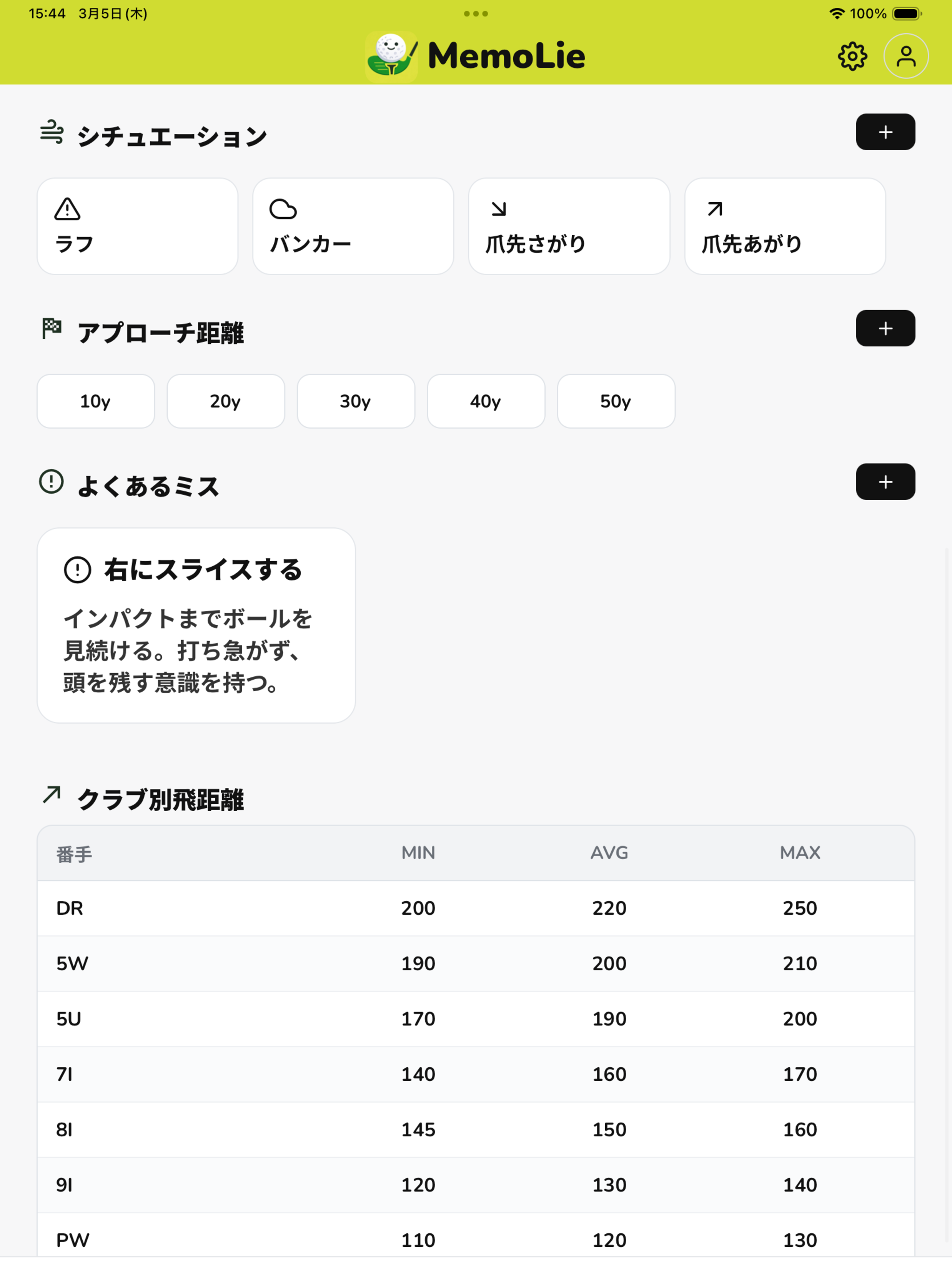Open the 右にスライスする miss card
Image resolution: width=952 pixels, height=1270 pixels.
(196, 625)
